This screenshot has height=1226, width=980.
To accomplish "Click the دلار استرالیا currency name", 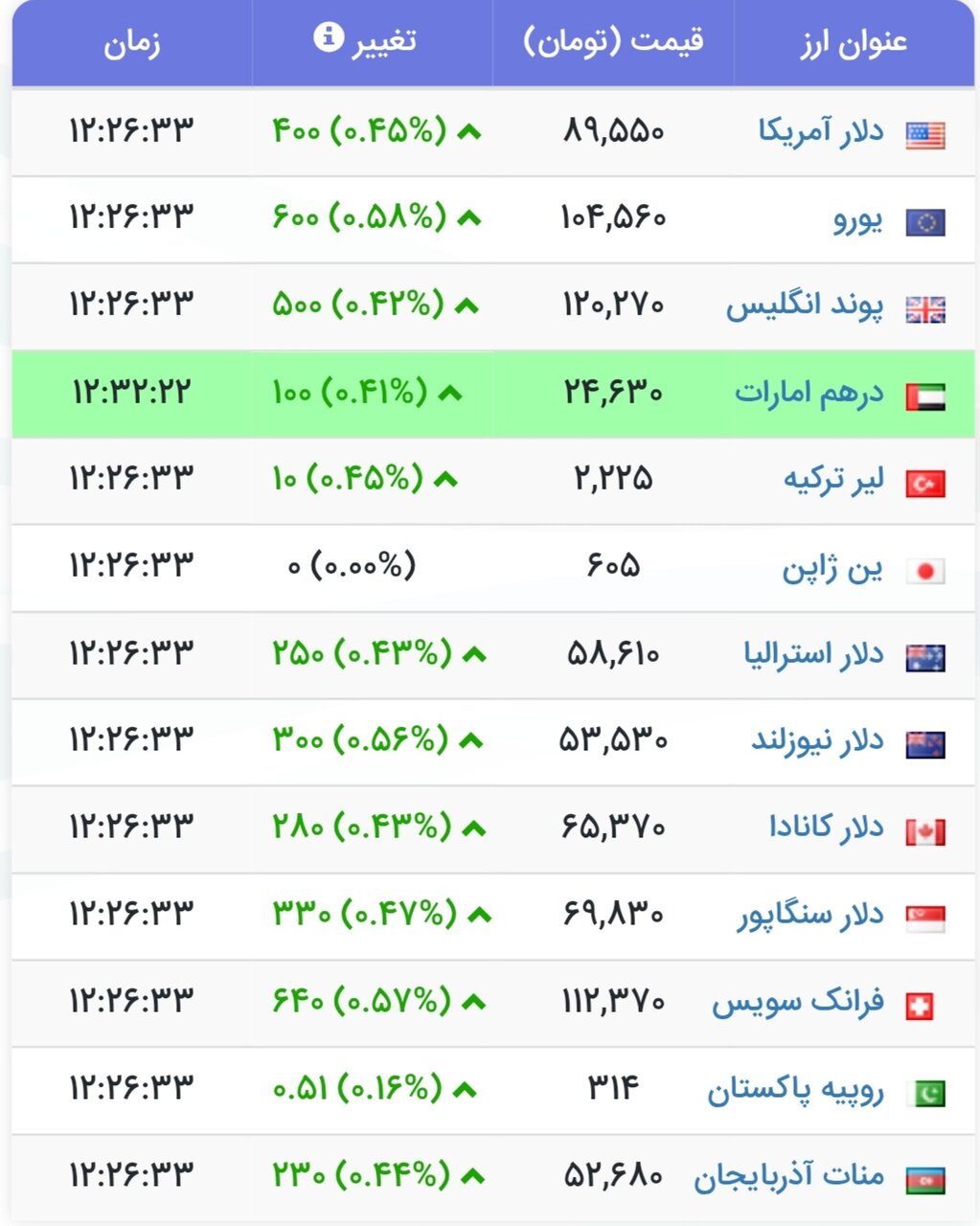I will (814, 654).
